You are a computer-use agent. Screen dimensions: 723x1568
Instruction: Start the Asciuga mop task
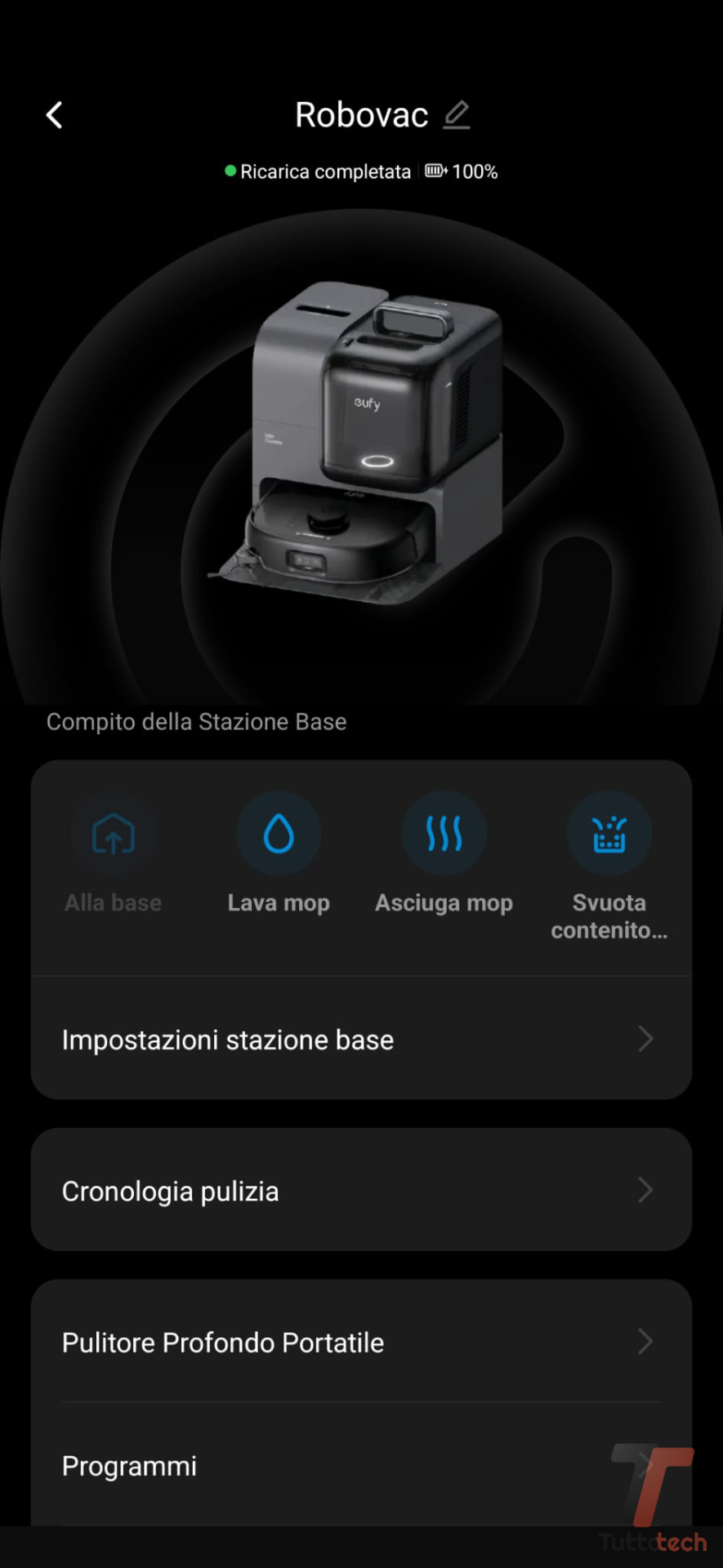click(444, 835)
